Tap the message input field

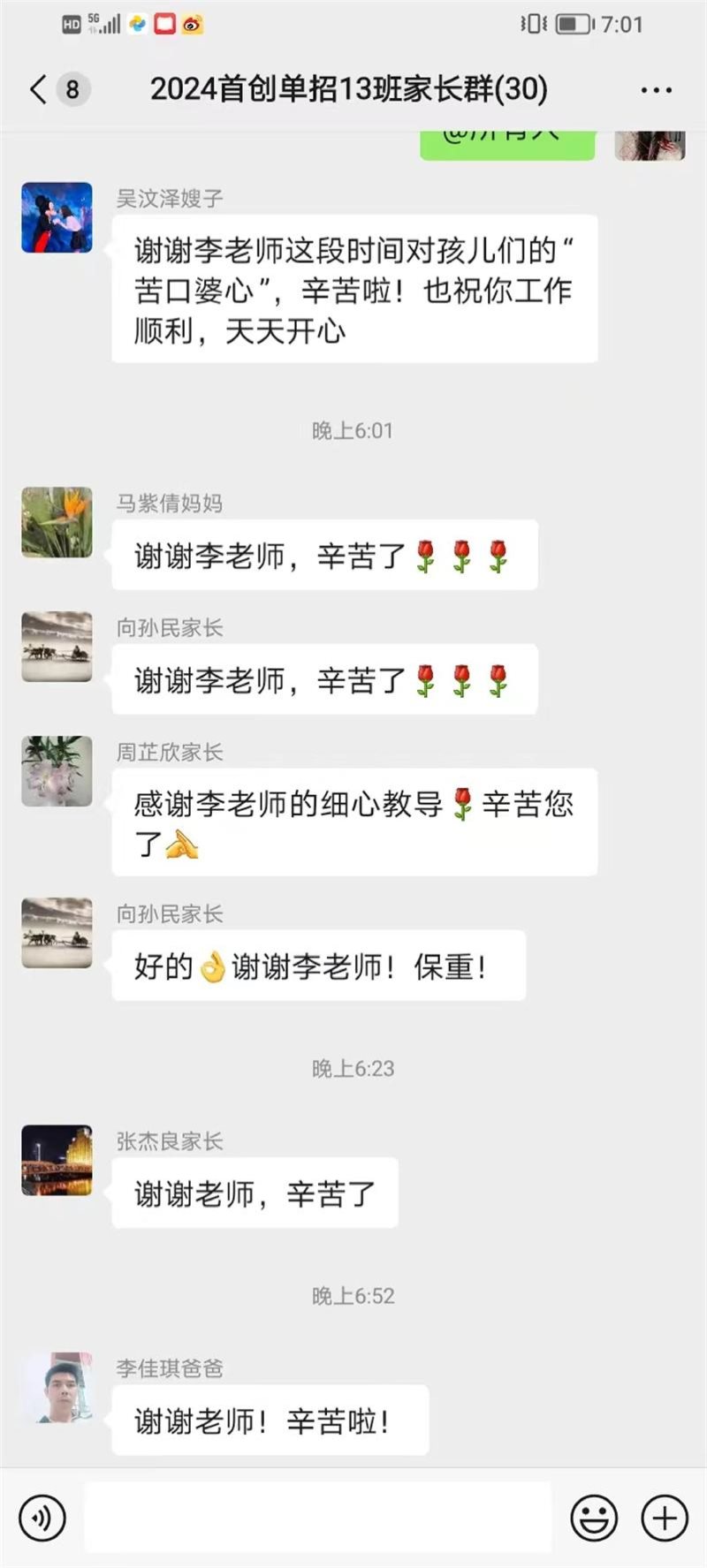point(318,1518)
